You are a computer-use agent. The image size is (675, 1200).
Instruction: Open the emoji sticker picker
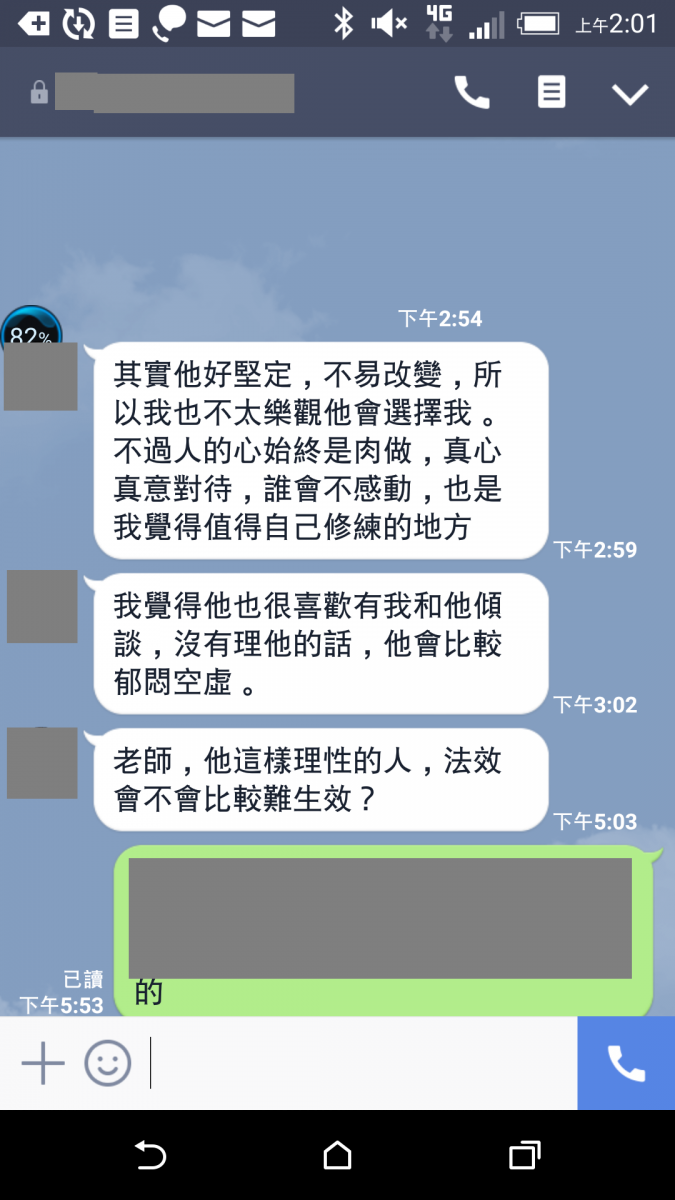108,1063
